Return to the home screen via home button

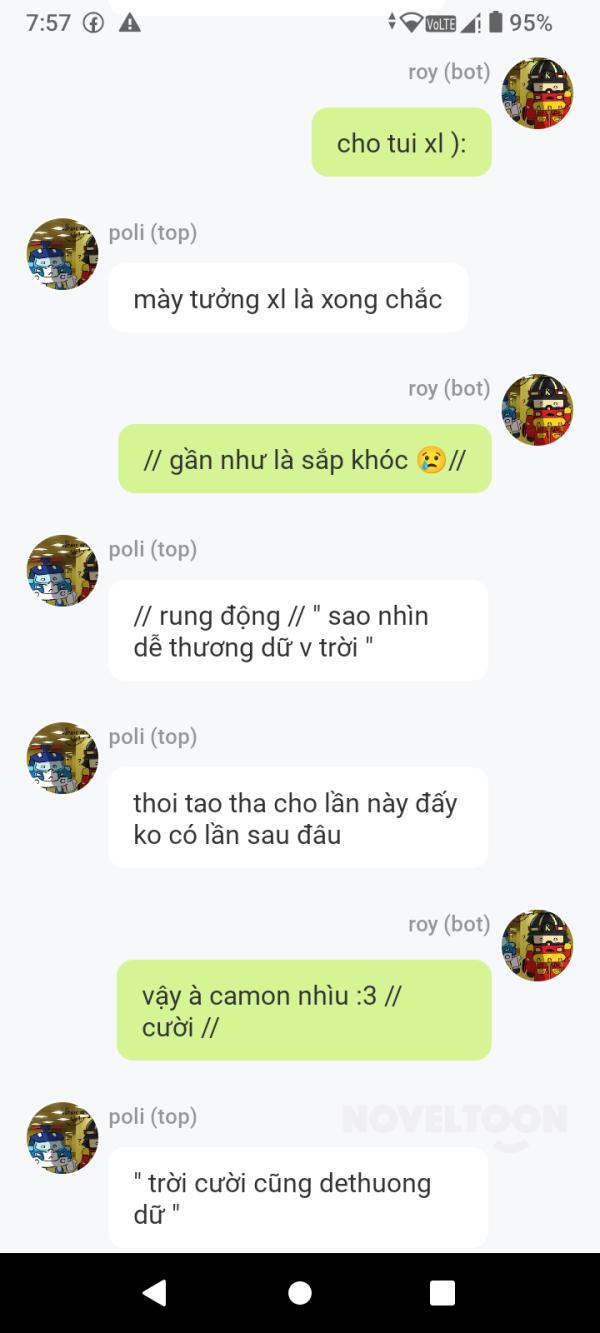[x=300, y=1292]
